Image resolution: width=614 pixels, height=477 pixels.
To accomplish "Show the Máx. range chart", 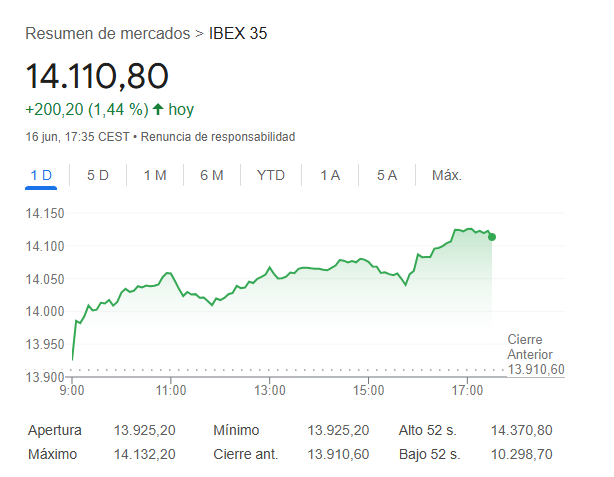I will (446, 175).
